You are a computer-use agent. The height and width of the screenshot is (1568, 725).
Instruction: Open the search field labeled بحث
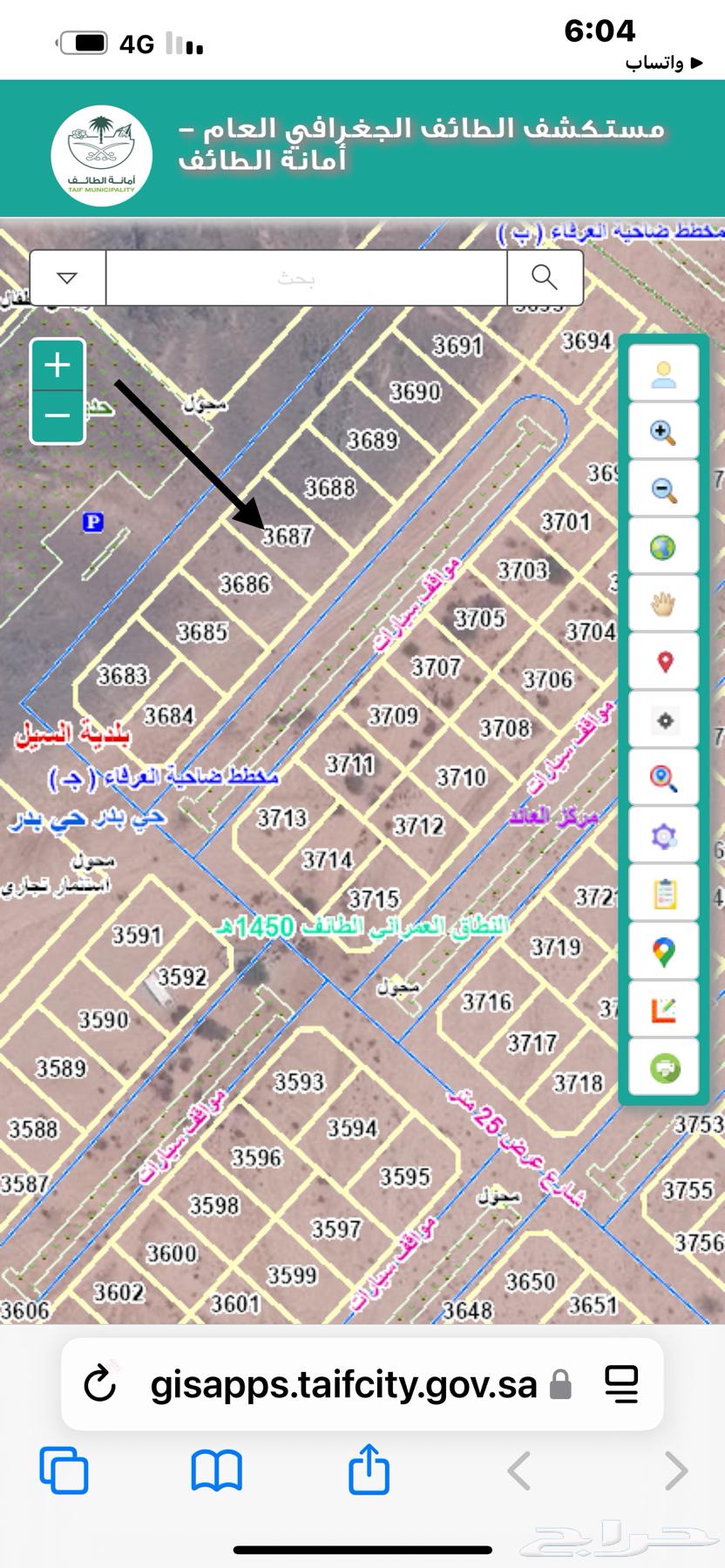305,278
